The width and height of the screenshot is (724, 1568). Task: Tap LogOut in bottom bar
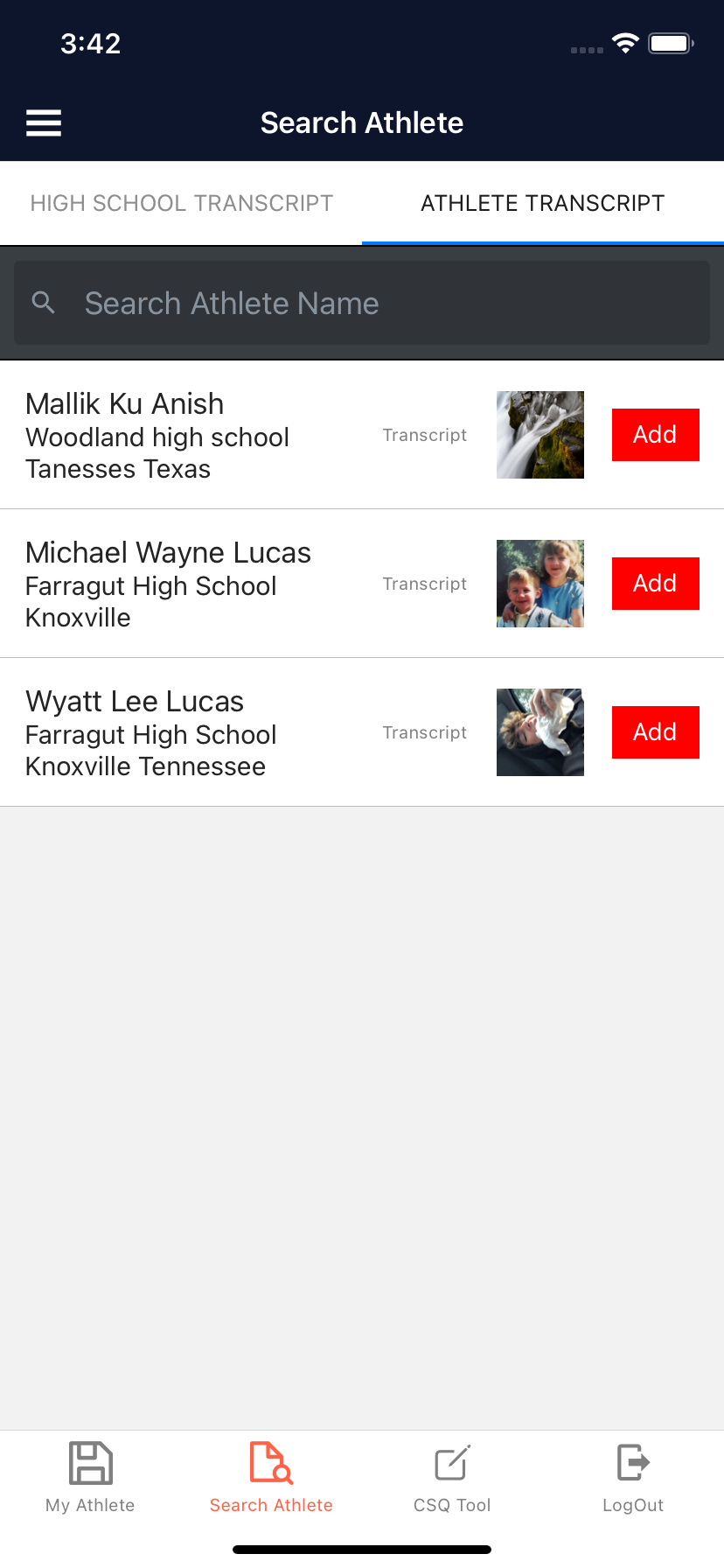633,1478
